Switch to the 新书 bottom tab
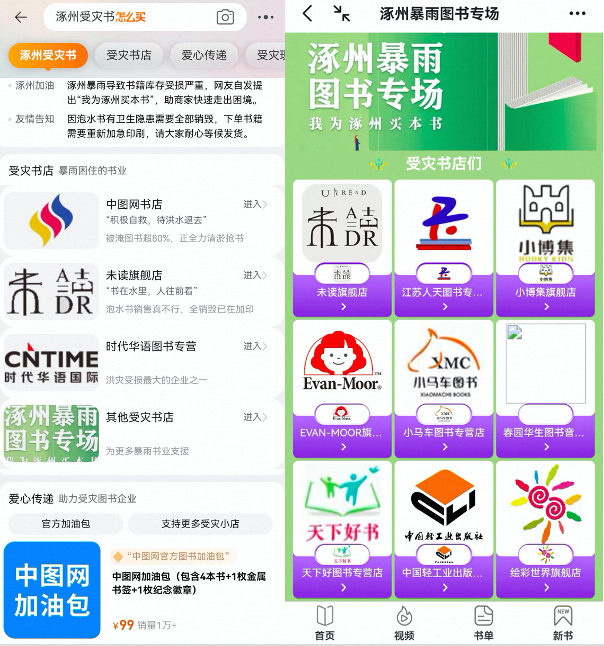Screen dimensions: 604x646 [x=563, y=622]
